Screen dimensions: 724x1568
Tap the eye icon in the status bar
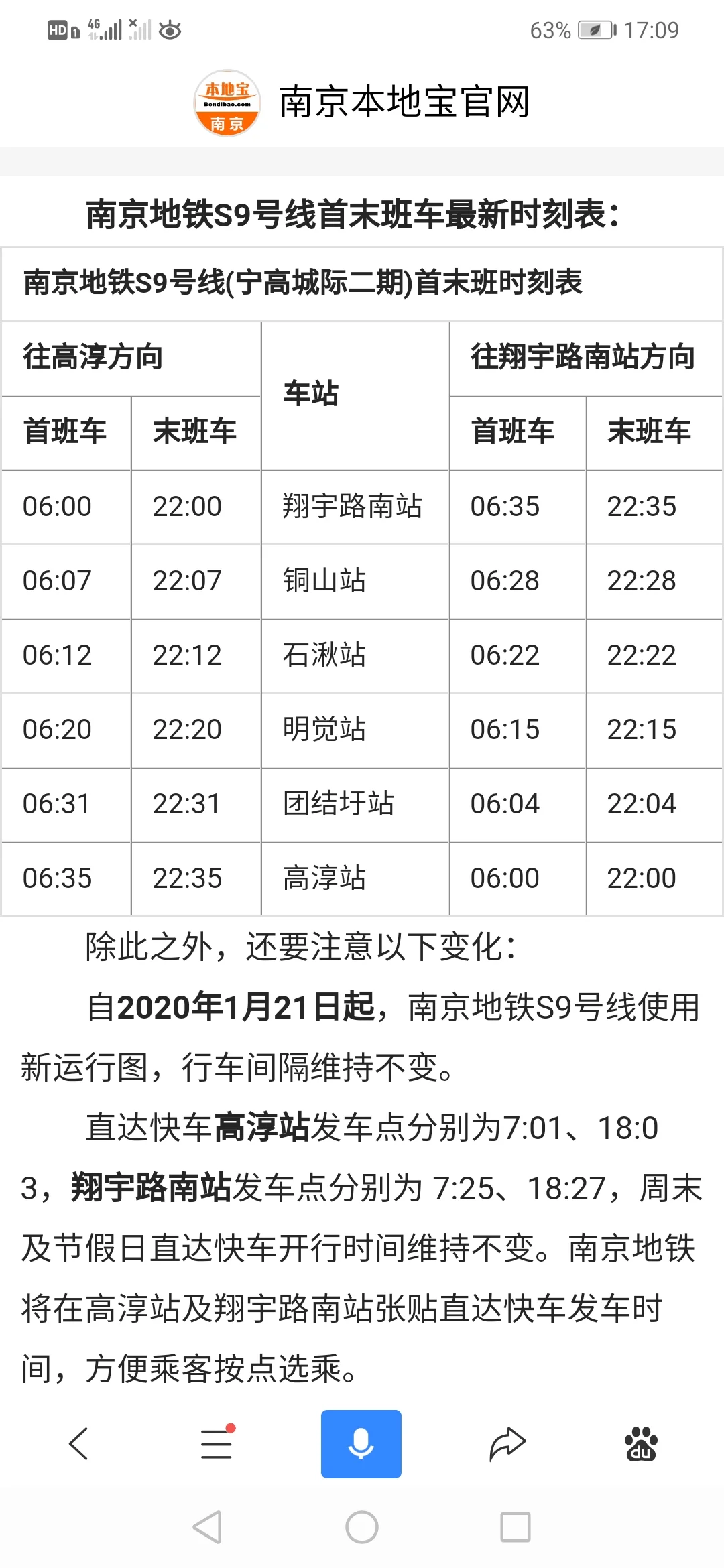coord(170,29)
